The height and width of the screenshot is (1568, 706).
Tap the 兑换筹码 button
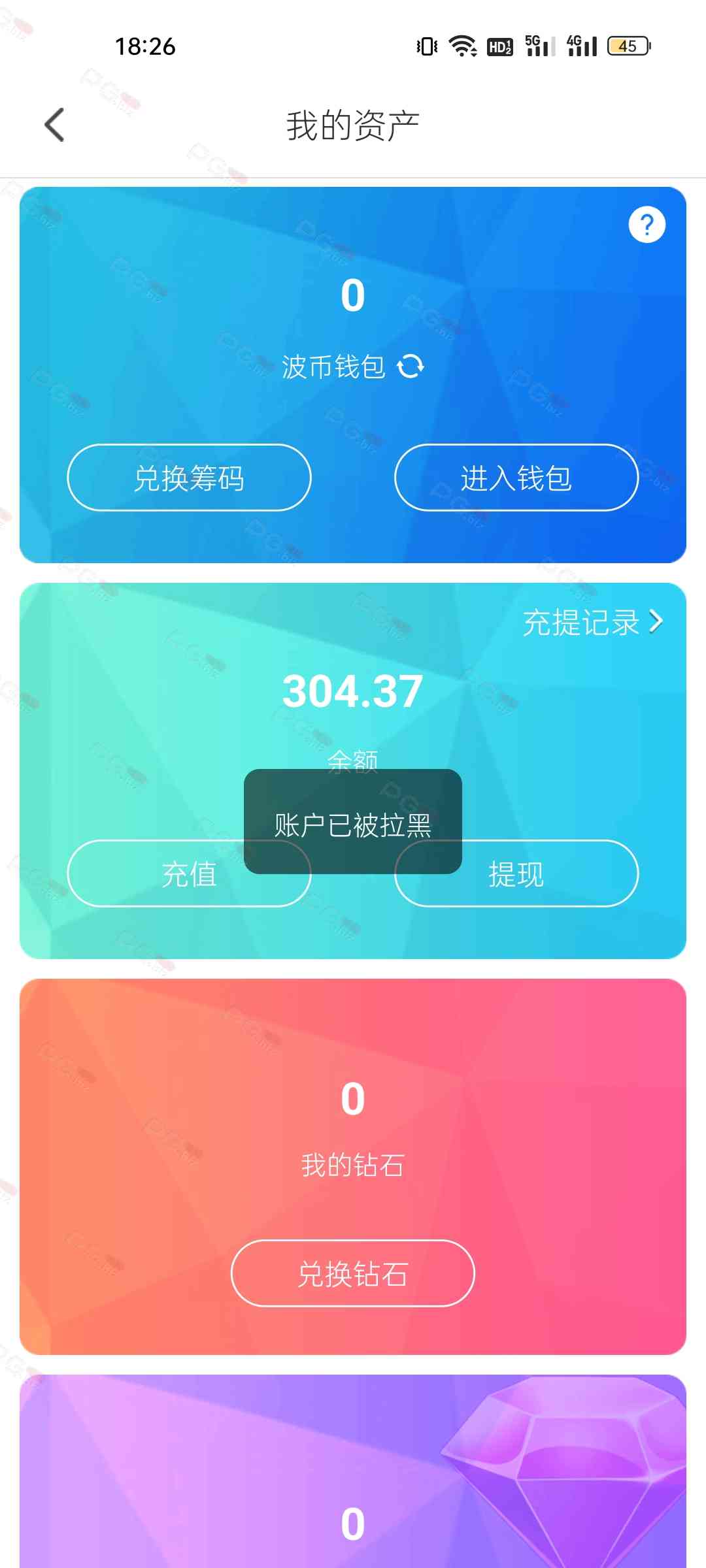coord(189,478)
